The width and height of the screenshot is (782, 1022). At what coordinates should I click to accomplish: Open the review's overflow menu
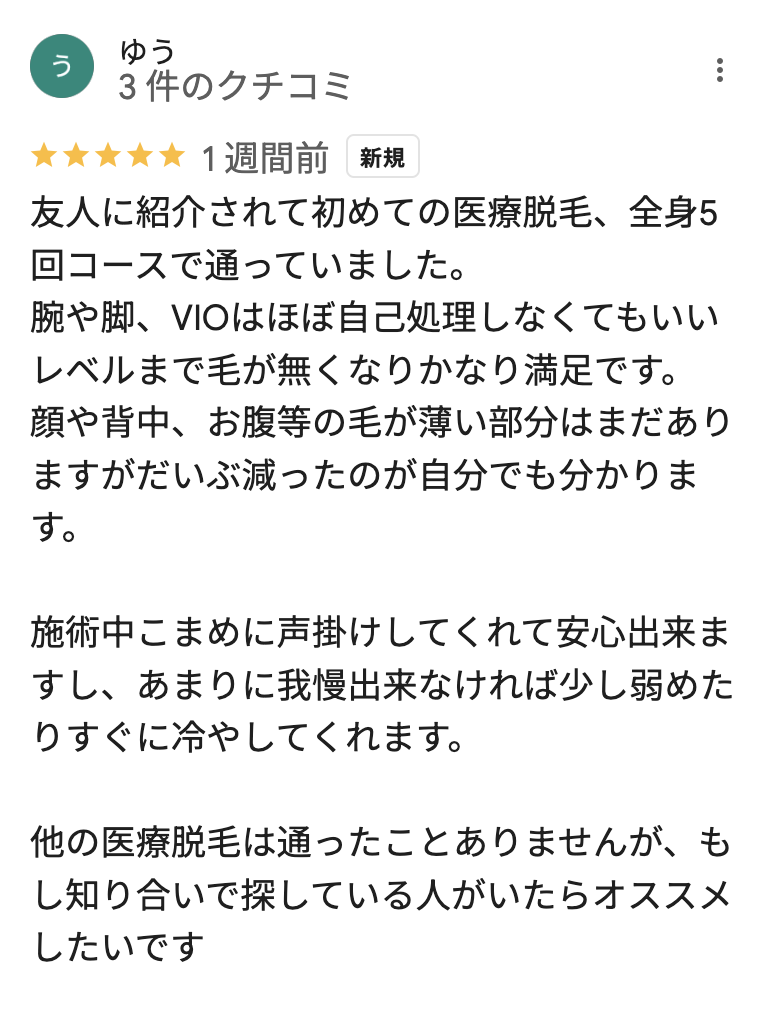[x=719, y=70]
